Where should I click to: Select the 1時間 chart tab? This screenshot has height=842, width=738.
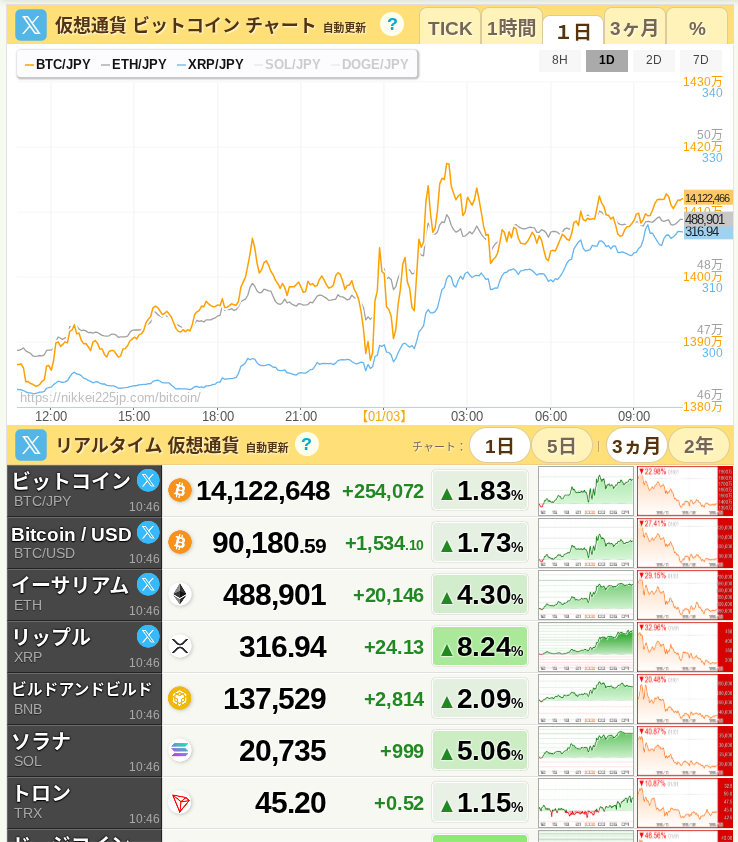tap(511, 27)
